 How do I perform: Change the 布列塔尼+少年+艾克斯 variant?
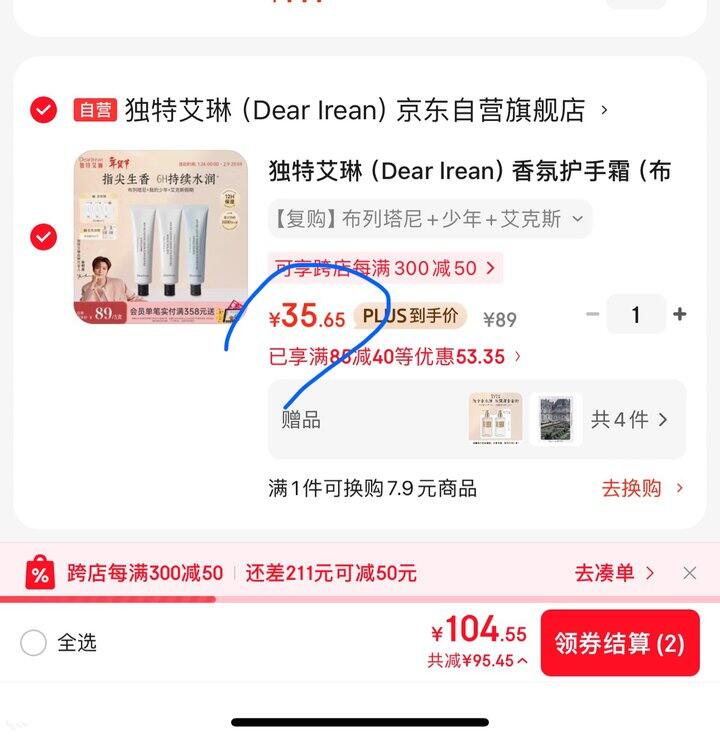point(430,219)
